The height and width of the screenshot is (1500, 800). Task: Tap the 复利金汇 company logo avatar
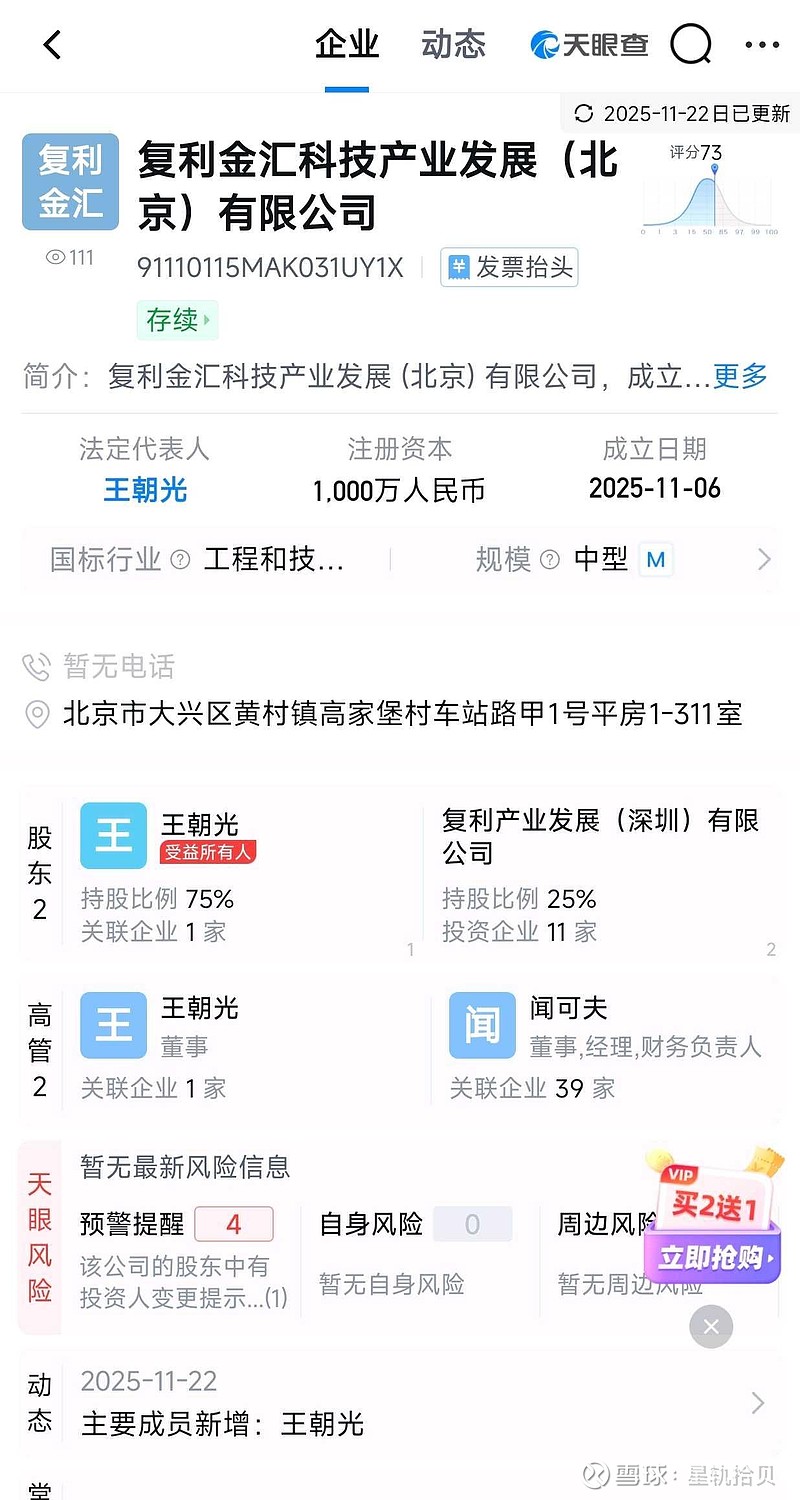(x=70, y=181)
